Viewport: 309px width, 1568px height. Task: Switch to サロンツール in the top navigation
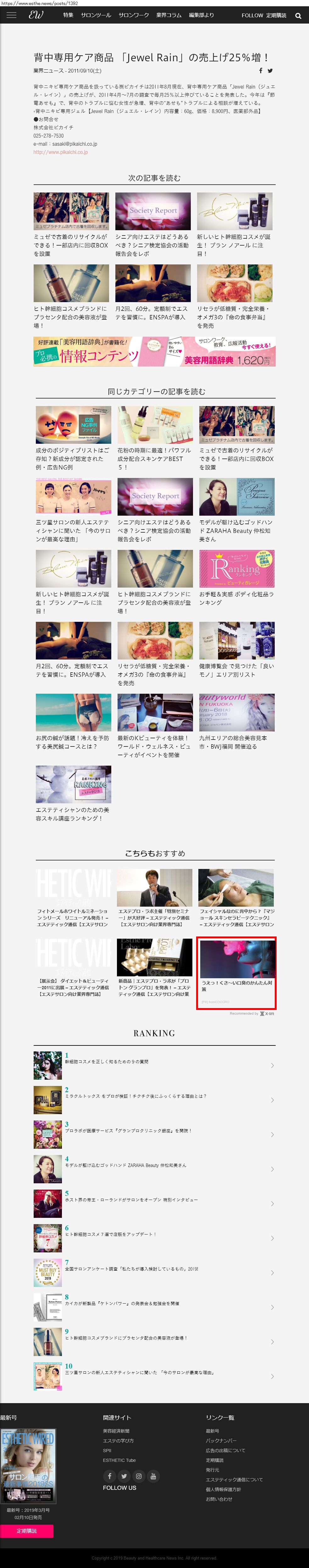pyautogui.click(x=96, y=15)
